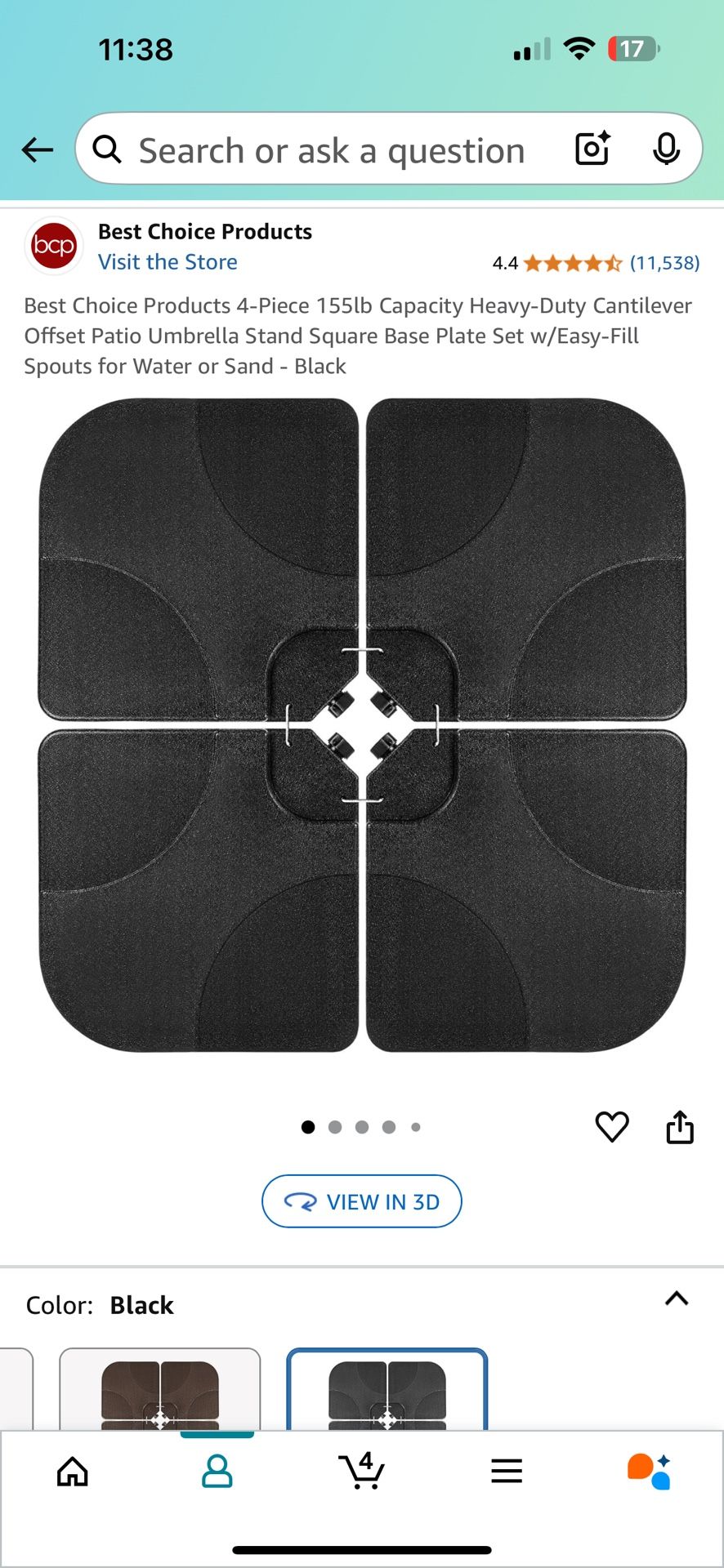This screenshot has height=1568, width=724.
Task: Visit the Best Choice Products store
Action: coord(168,262)
